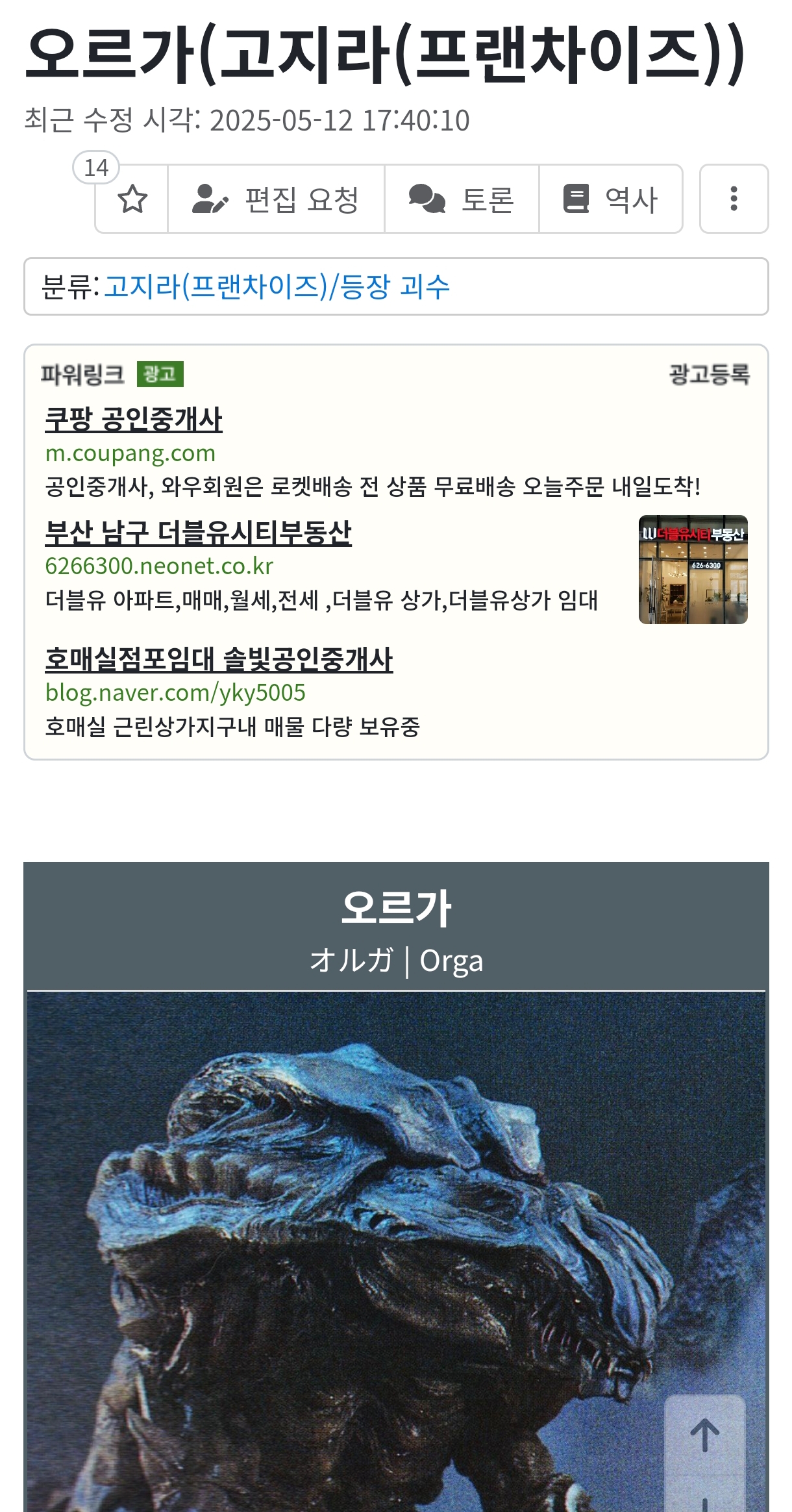Jump to top with the up arrow
The image size is (792, 1512).
(705, 1435)
